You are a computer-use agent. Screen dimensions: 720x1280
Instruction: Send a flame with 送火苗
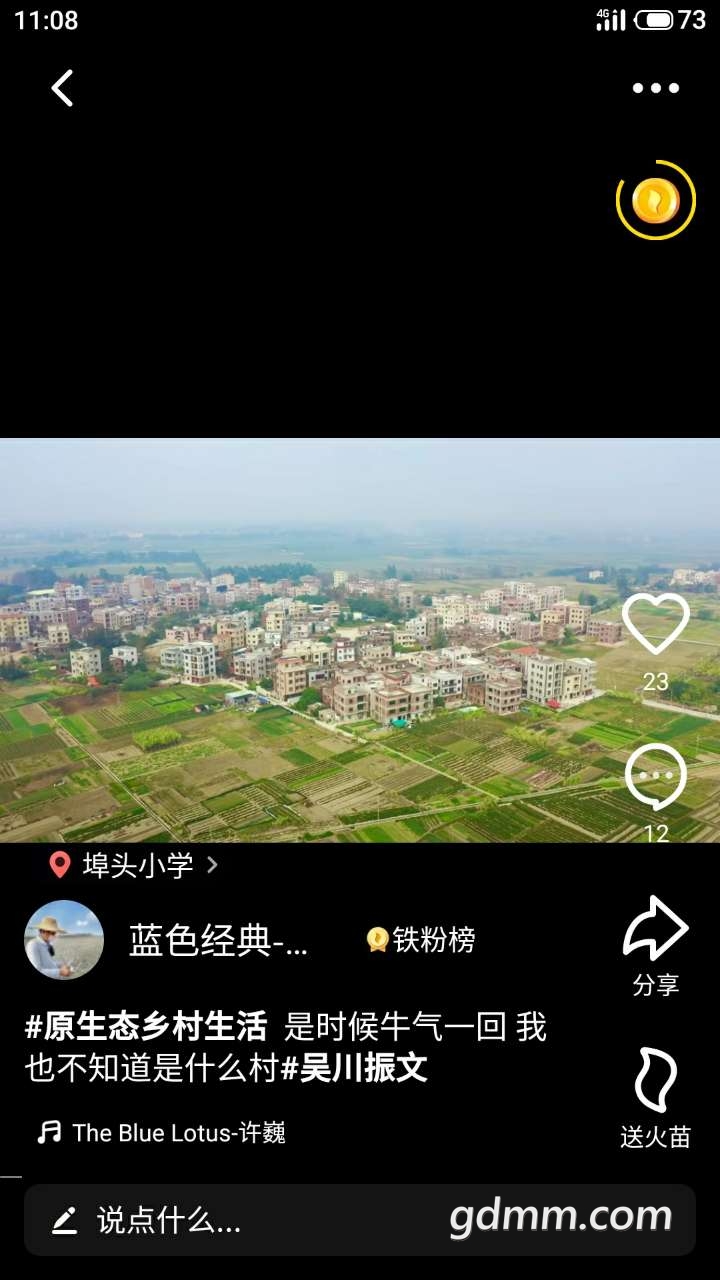pos(655,1082)
